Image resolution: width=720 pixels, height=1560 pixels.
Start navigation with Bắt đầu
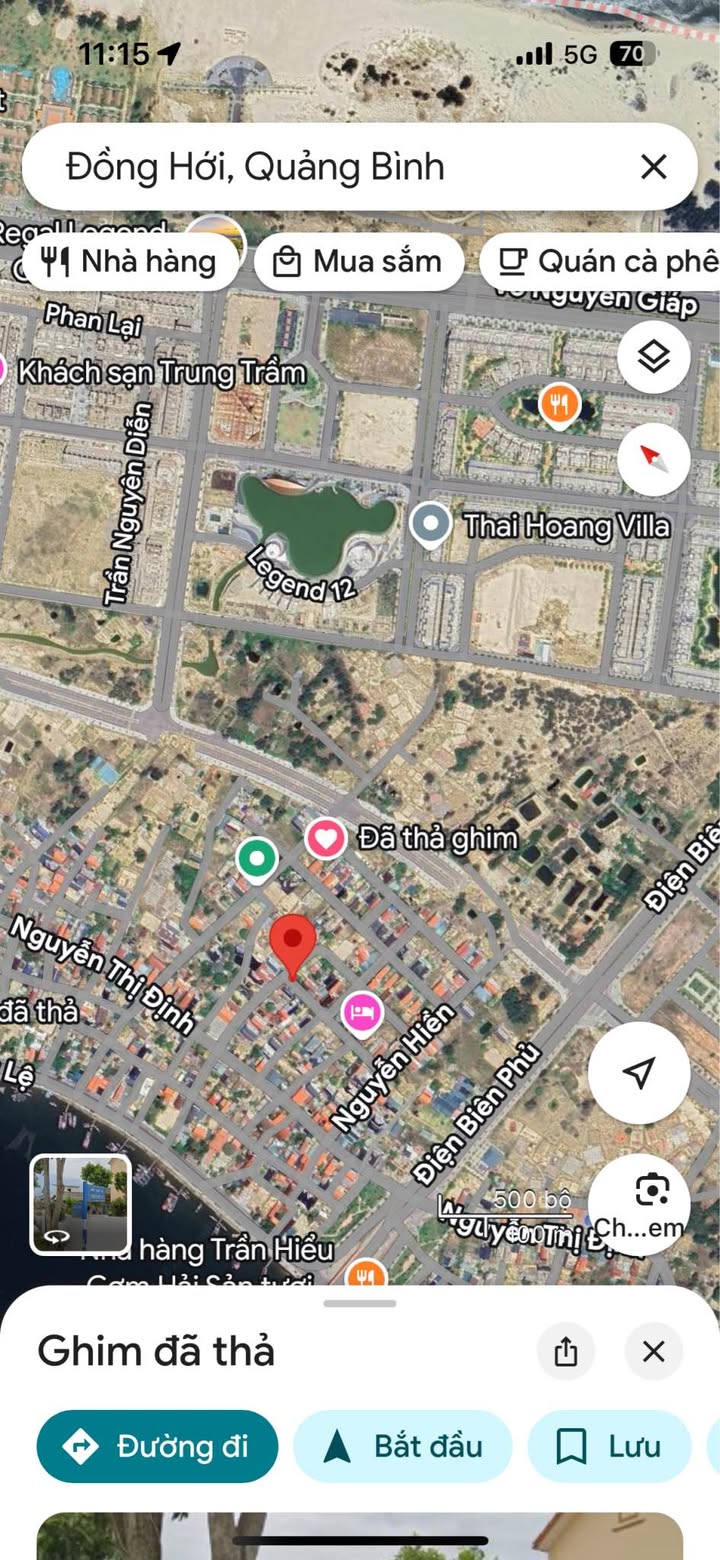coord(402,1446)
